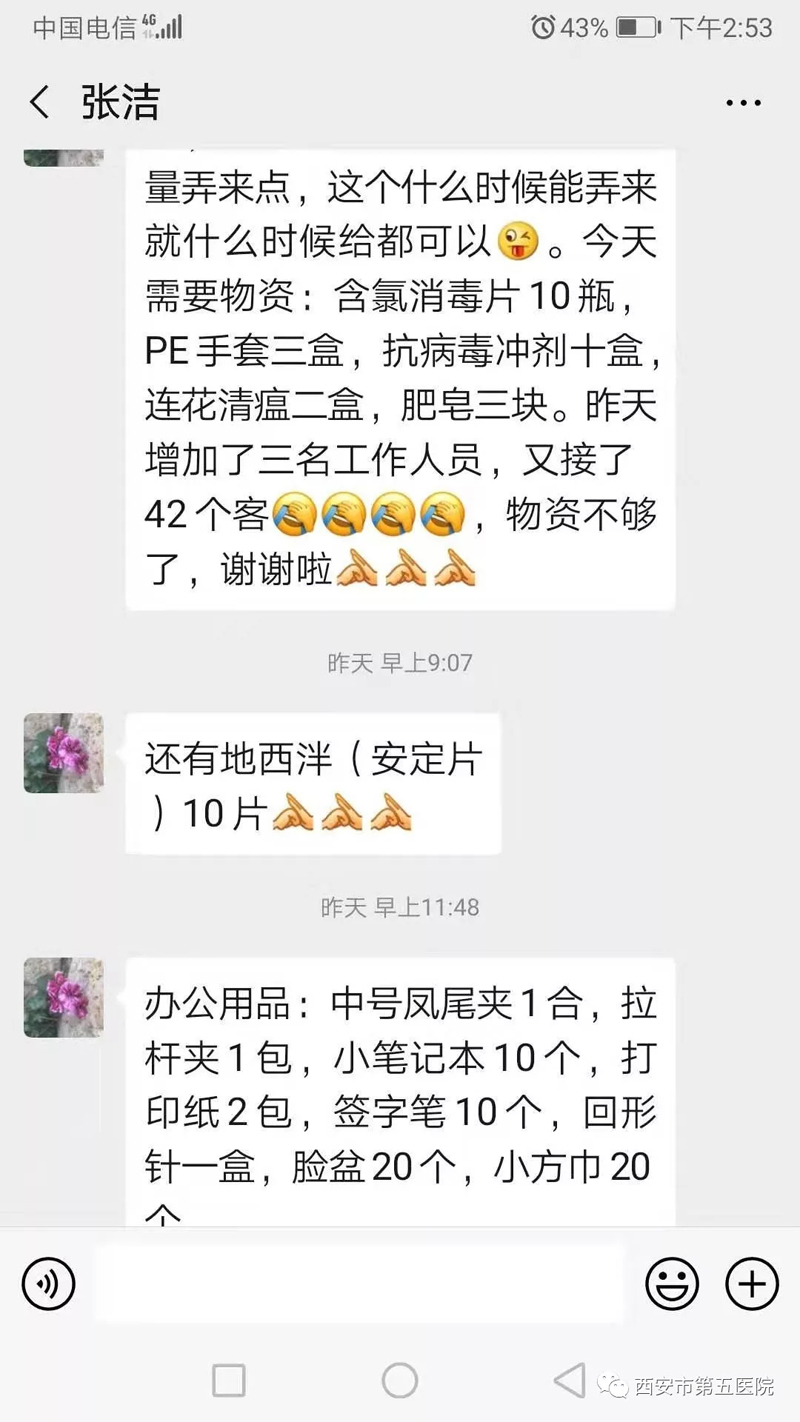Screen dimensions: 800x1422
Task: Open the chat options overflow menu
Action: (743, 103)
